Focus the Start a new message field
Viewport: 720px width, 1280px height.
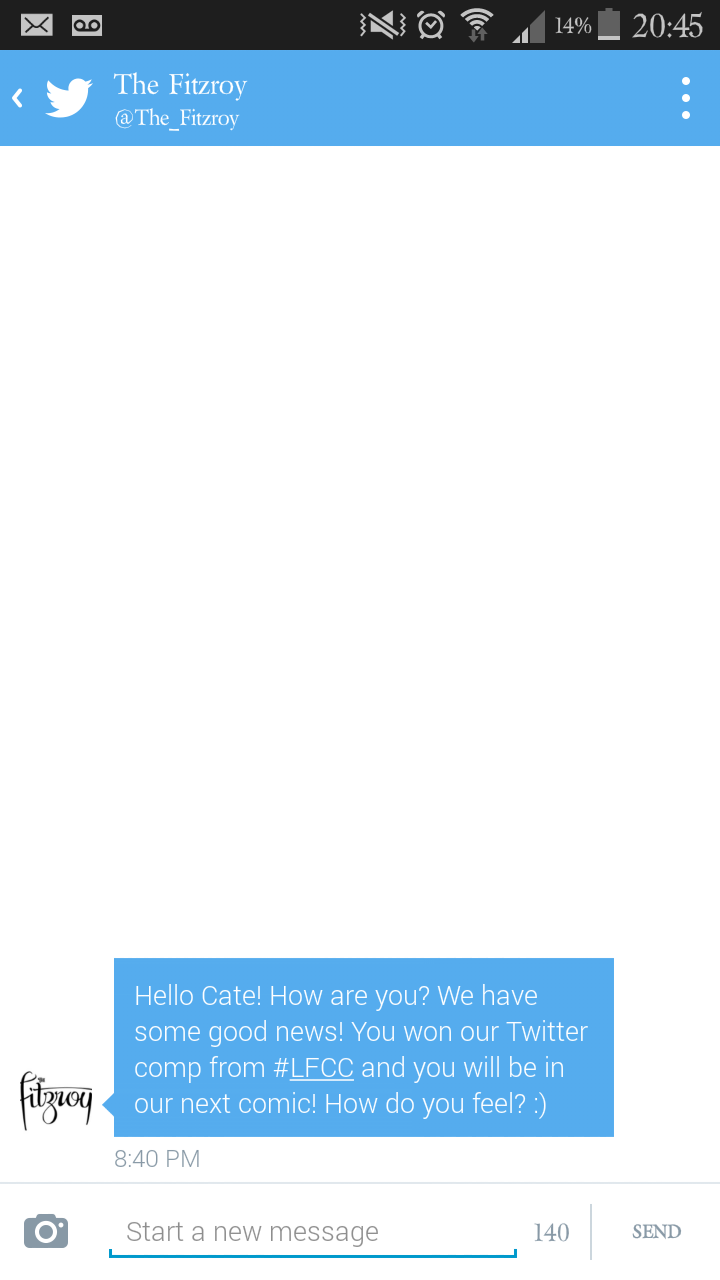(x=312, y=1232)
